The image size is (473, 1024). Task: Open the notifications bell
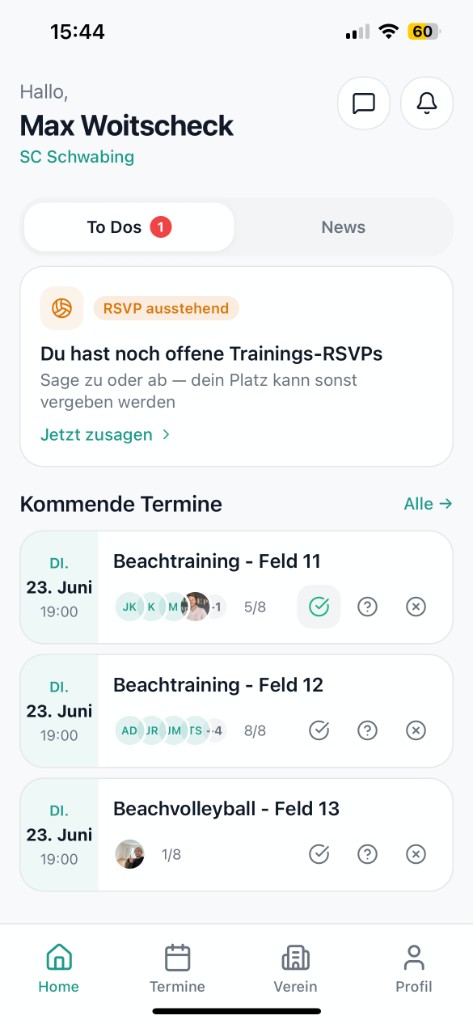pos(427,103)
